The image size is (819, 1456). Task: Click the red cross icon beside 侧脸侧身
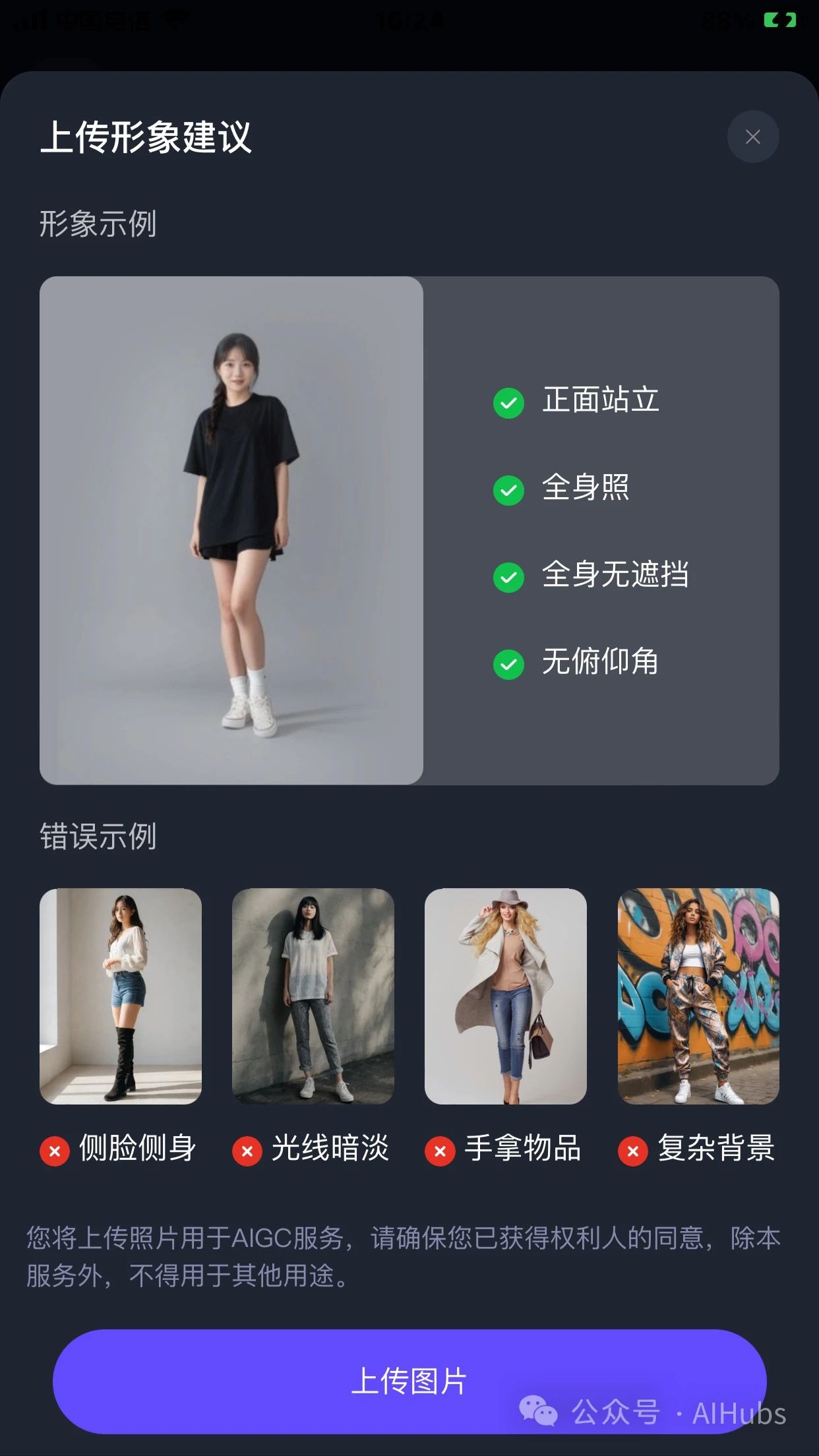pos(55,1149)
